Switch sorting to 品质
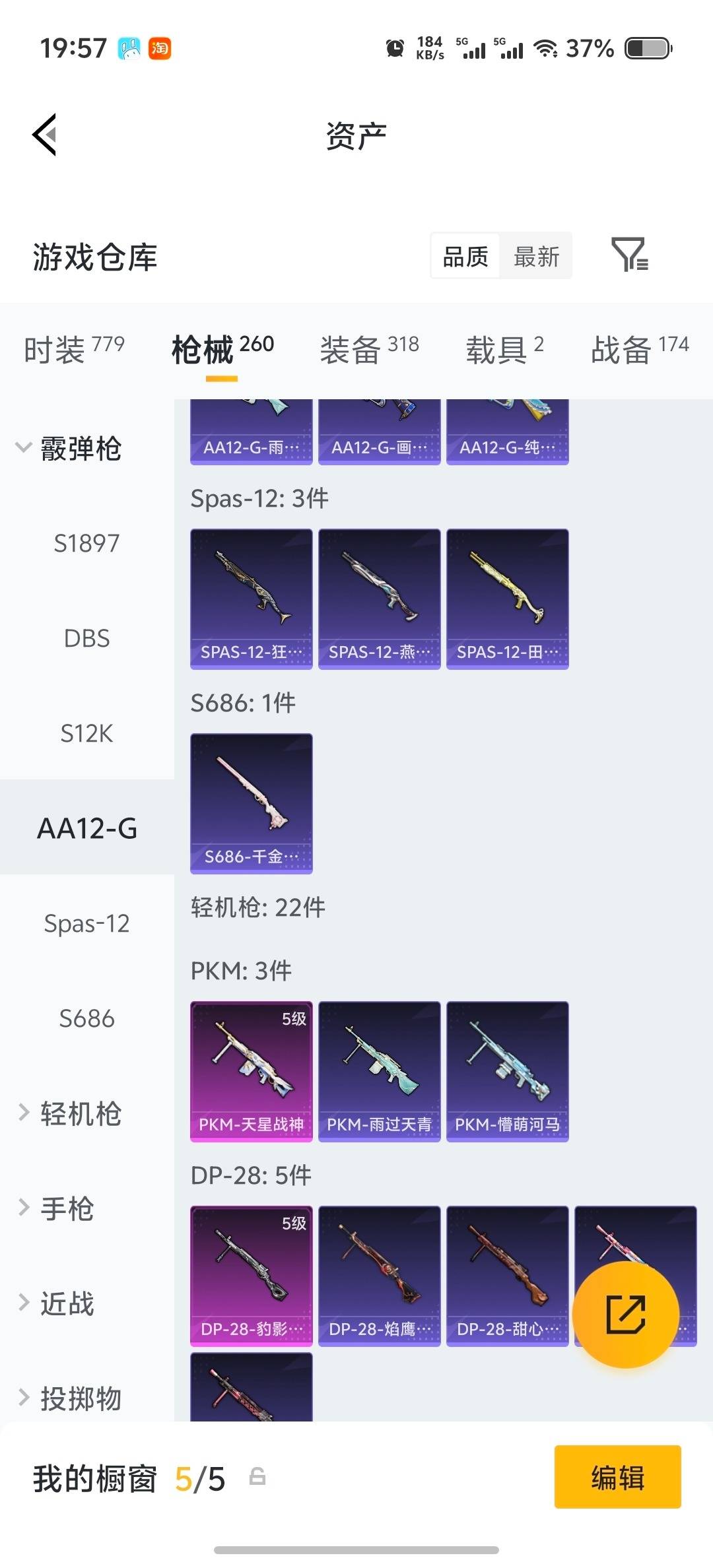This screenshot has width=713, height=1568. tap(464, 256)
